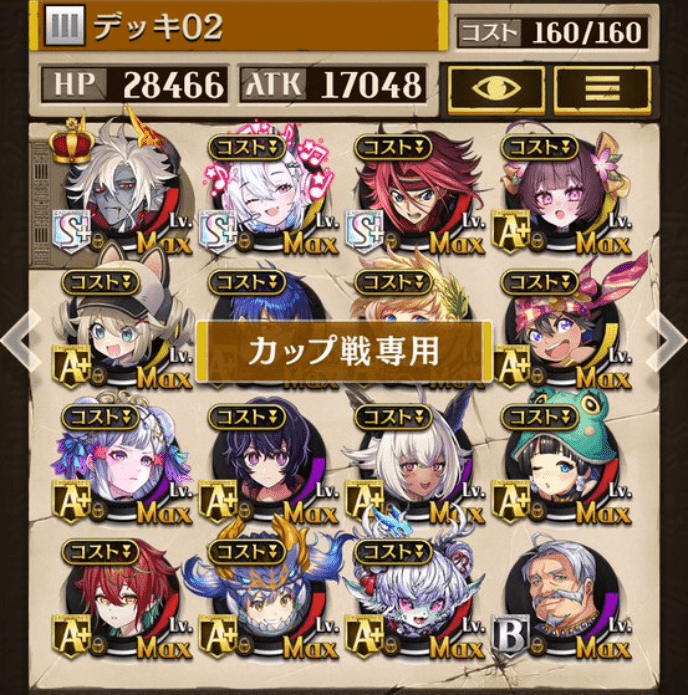Open the デッキ02 deck title bar
Viewport: 688px width, 695px height.
(x=240, y=27)
